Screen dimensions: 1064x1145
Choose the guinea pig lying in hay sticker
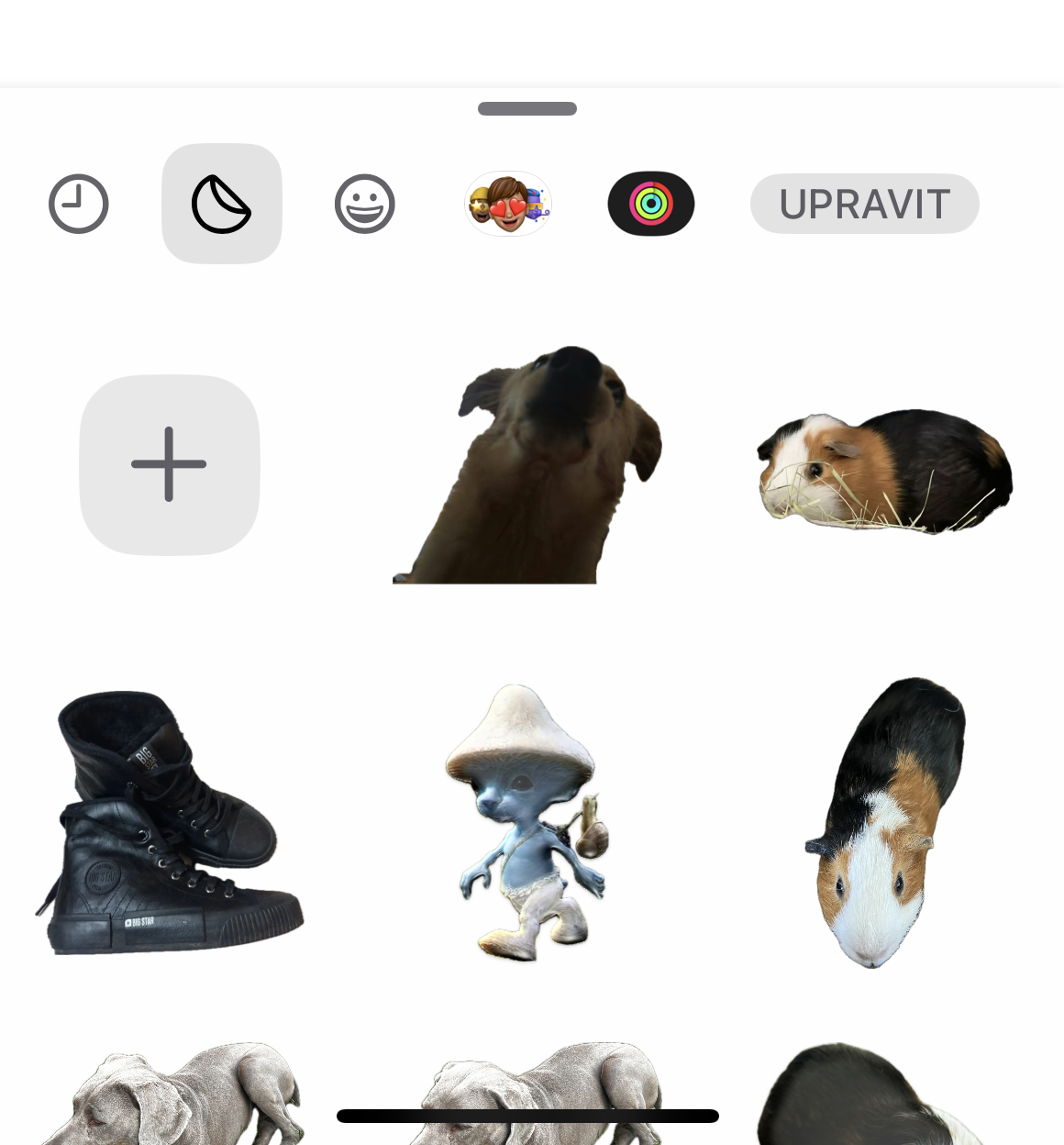(x=884, y=470)
